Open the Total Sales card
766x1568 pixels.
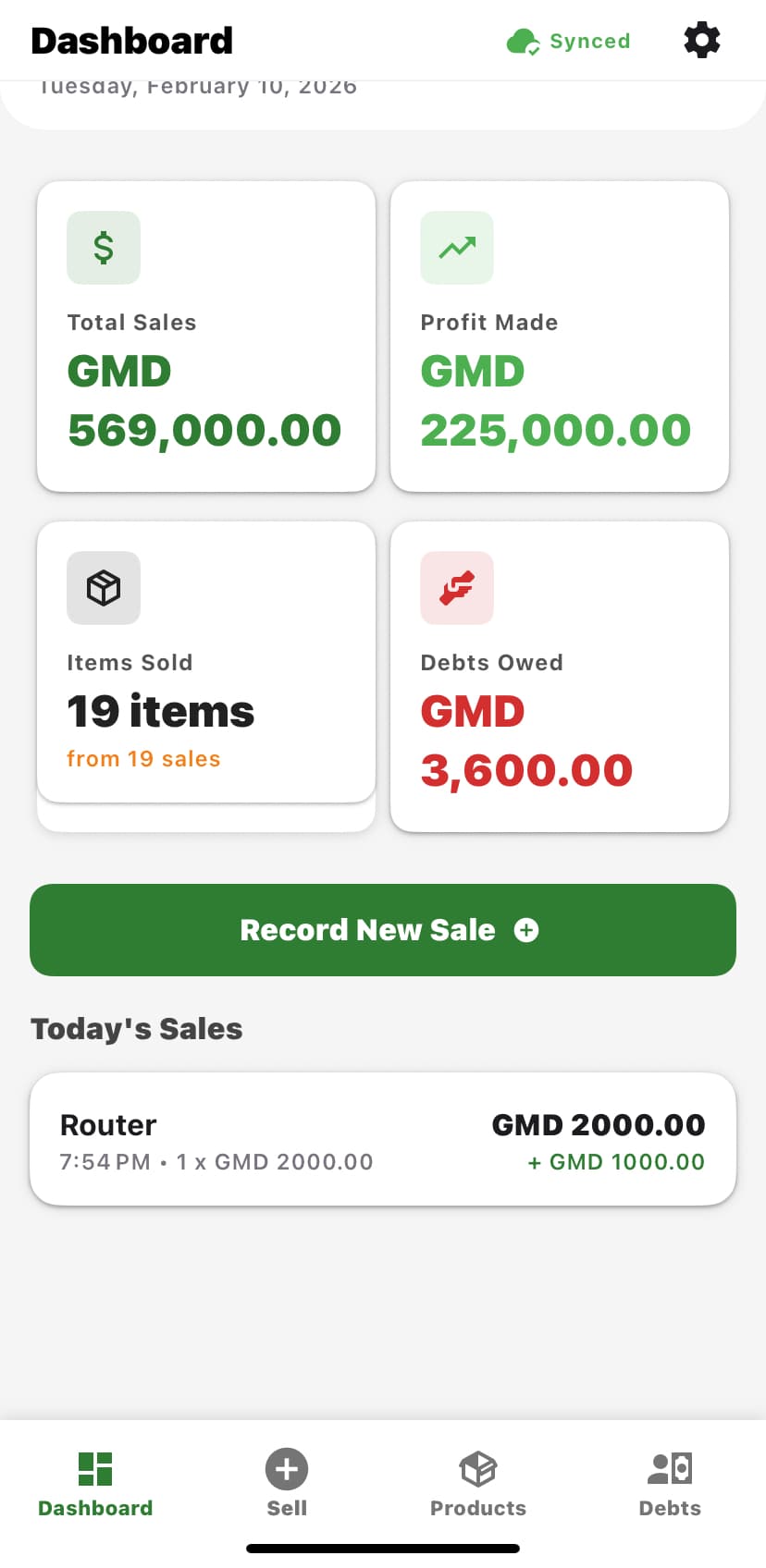click(206, 337)
